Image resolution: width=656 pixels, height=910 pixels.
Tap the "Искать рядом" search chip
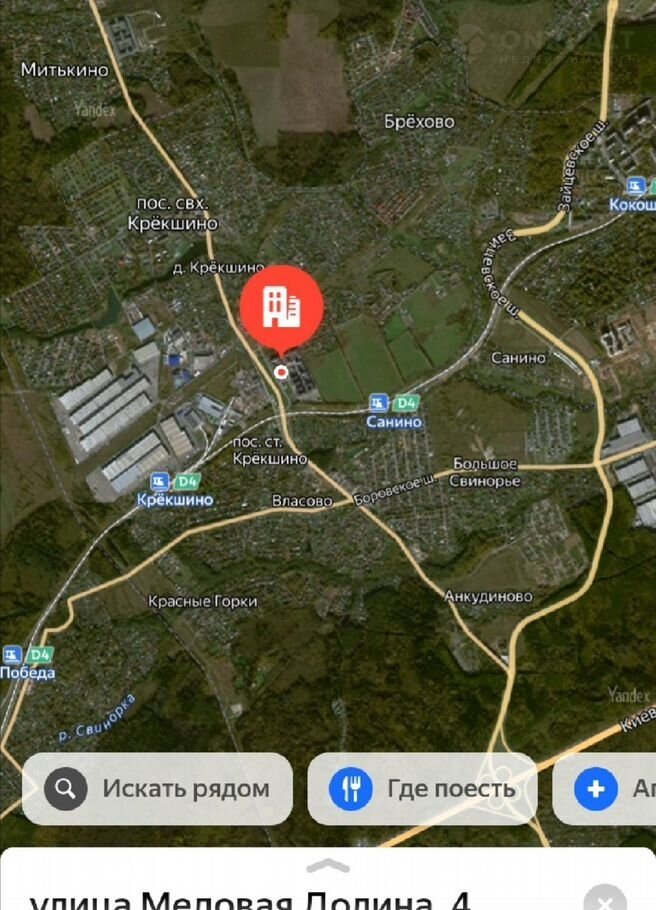pos(157,788)
